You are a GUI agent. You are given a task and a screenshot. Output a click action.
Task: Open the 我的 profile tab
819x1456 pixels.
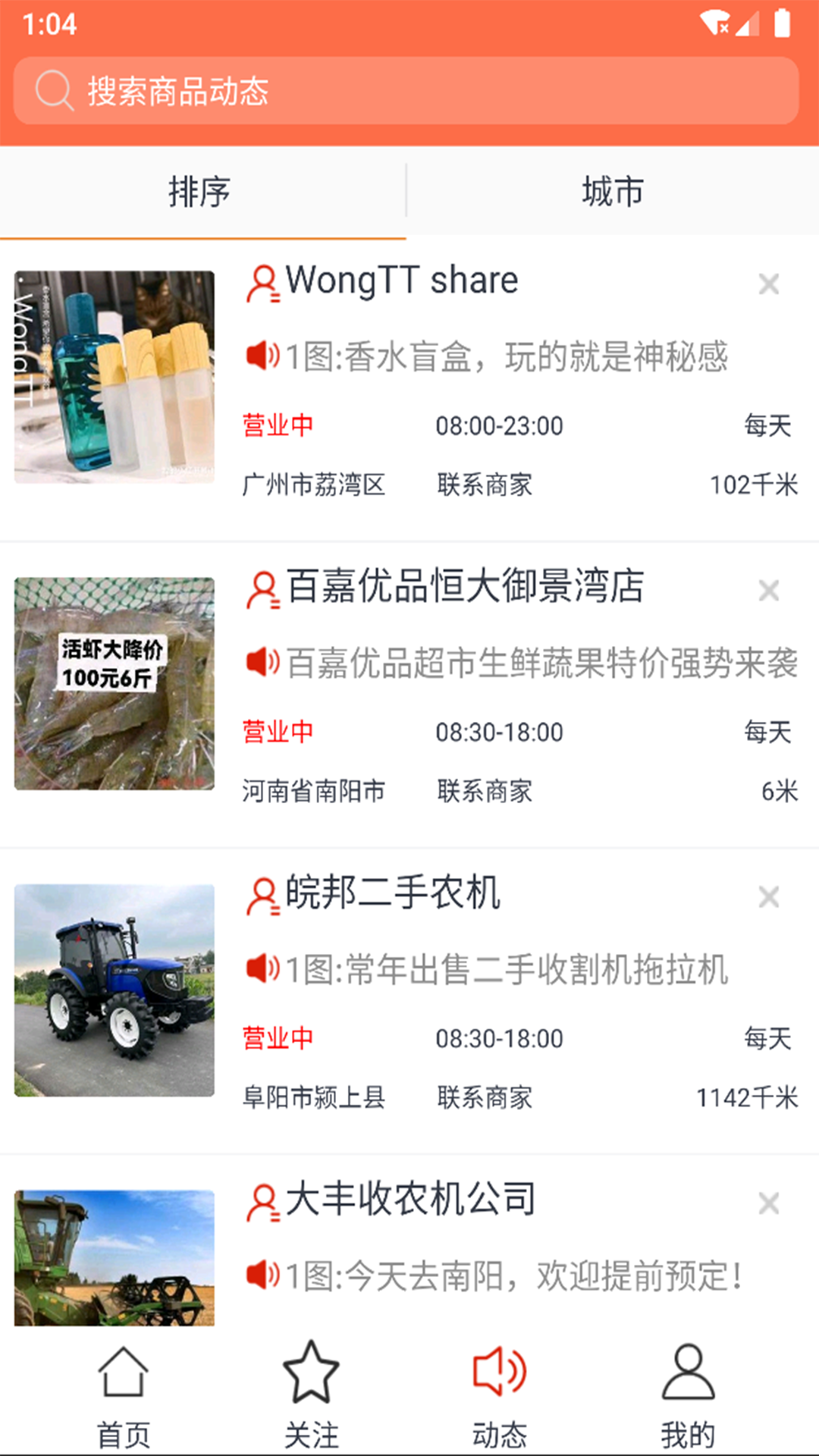pyautogui.click(x=688, y=1394)
